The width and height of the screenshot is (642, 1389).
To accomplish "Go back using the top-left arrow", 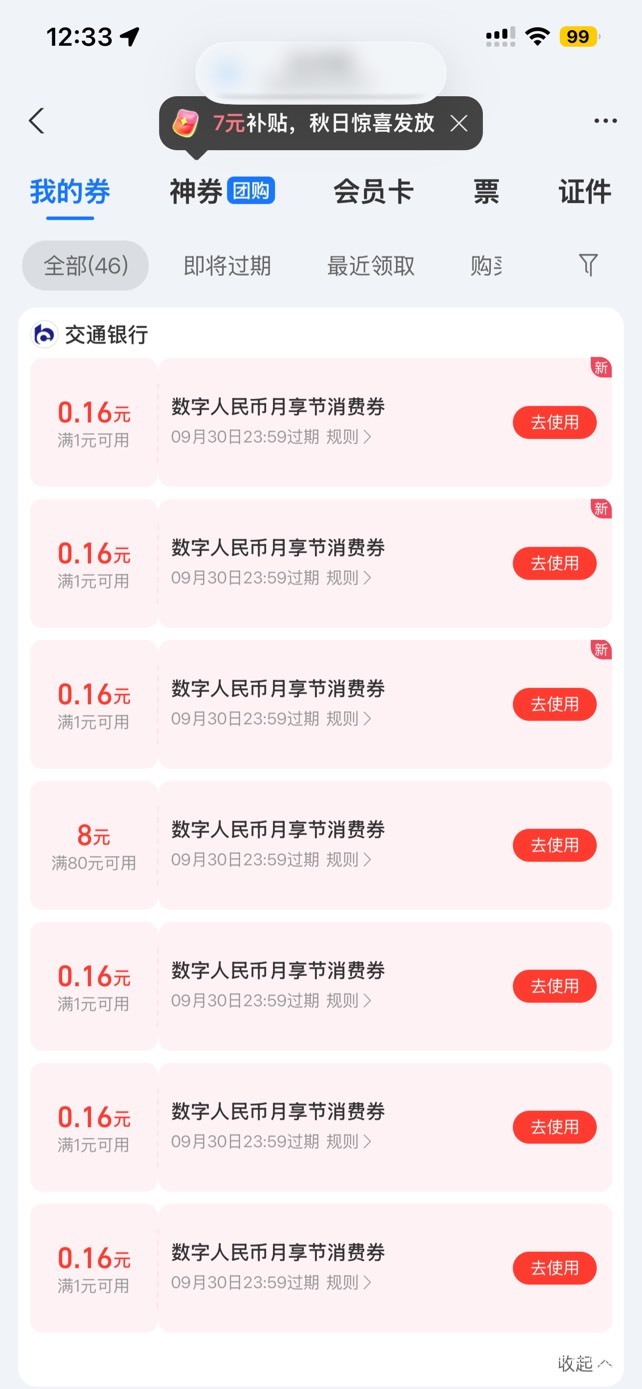I will point(36,121).
